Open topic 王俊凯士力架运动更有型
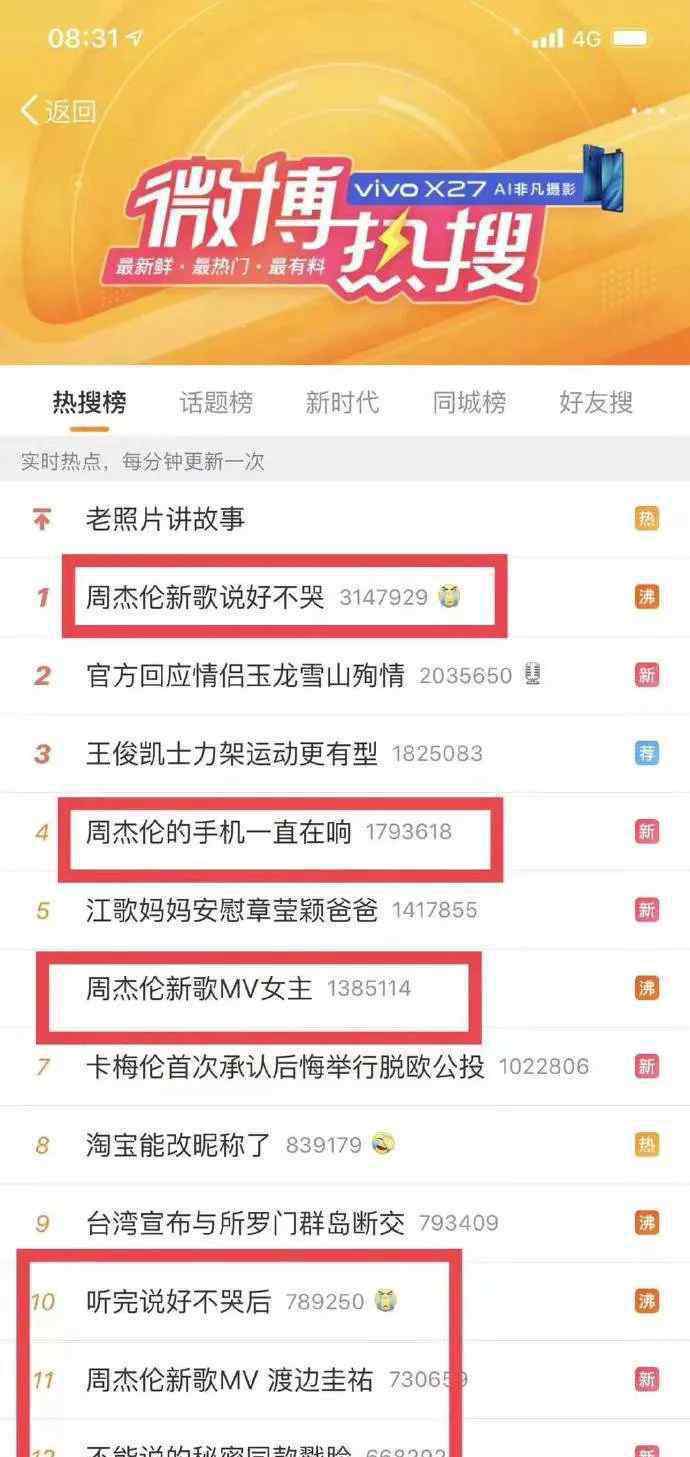690x1457 pixels. click(345, 753)
